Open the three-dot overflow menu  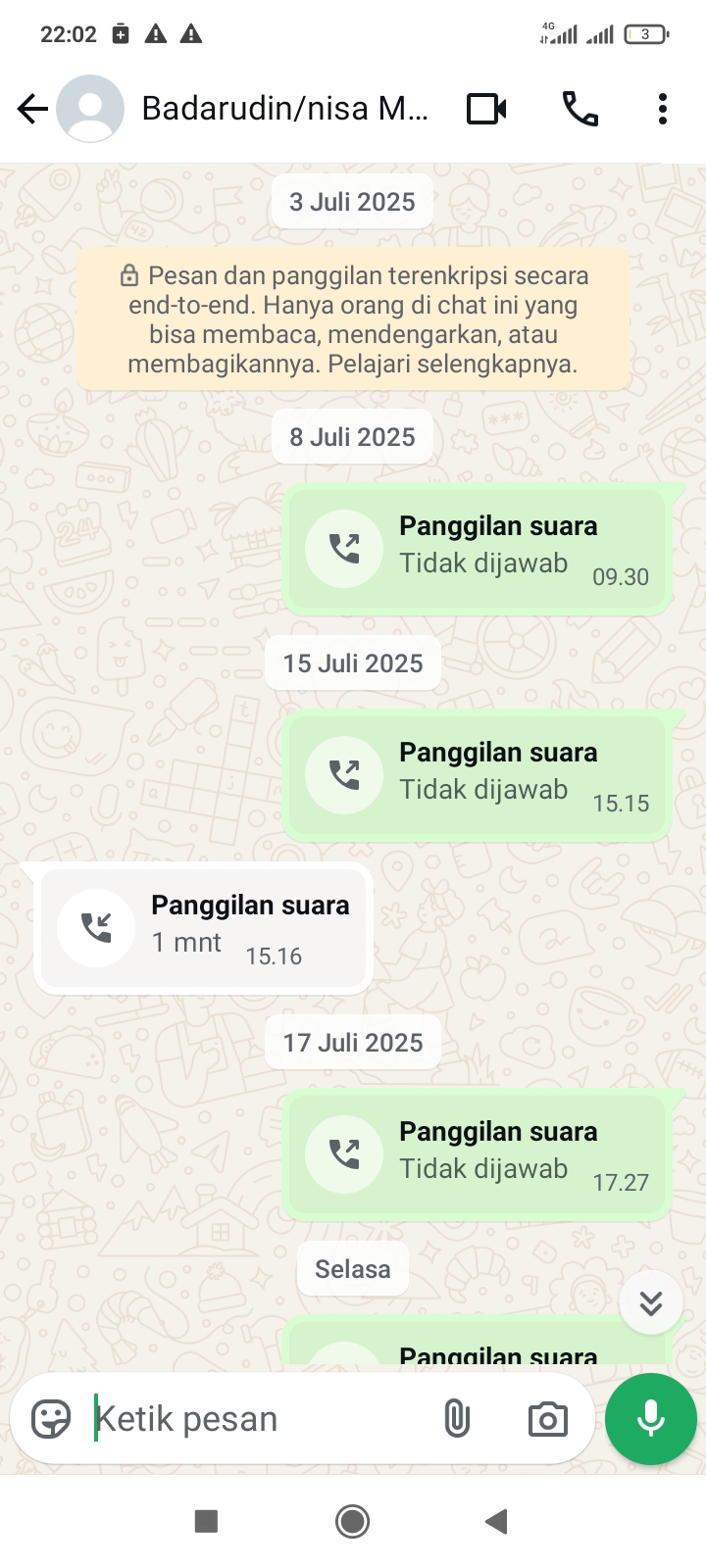(x=663, y=109)
